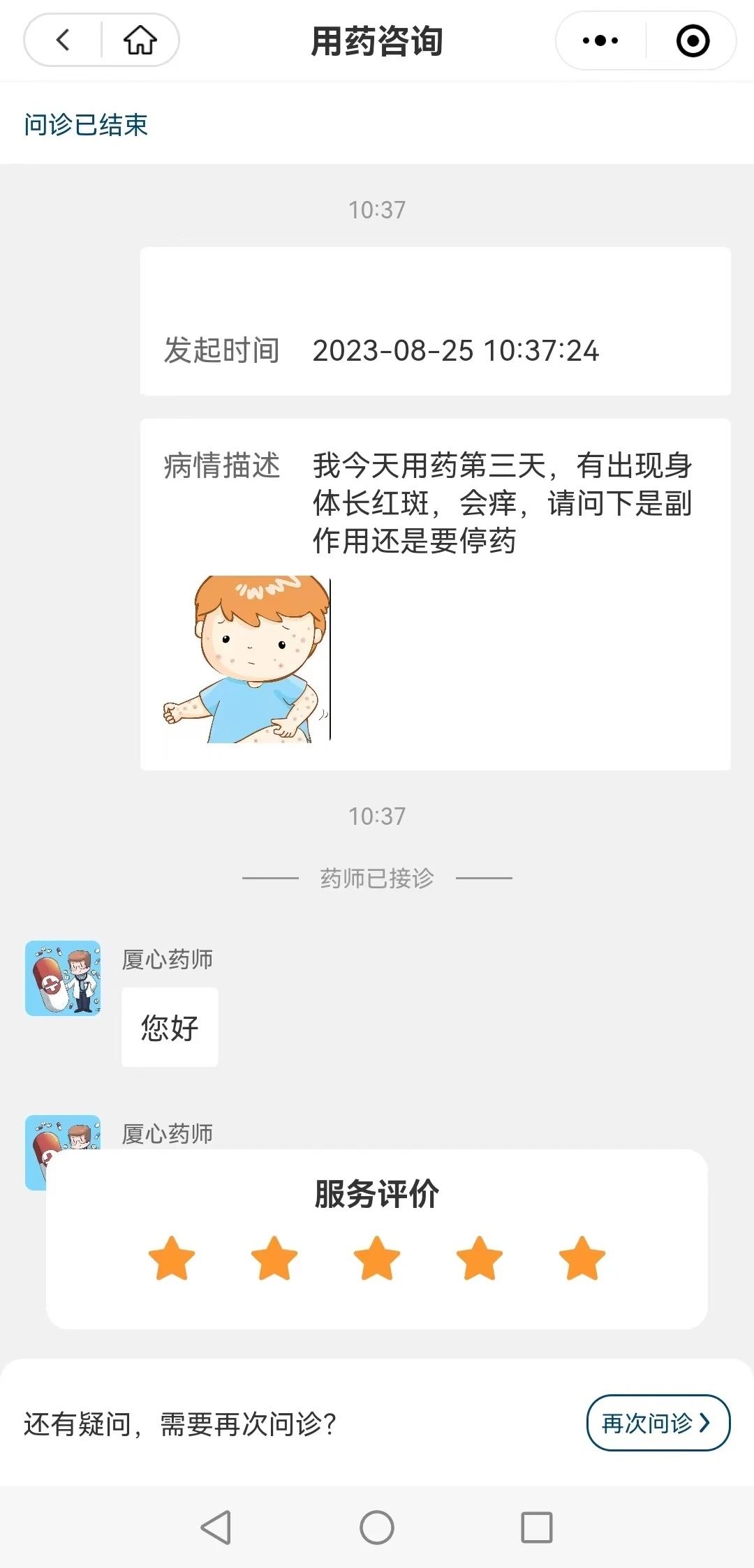The image size is (754, 1568).
Task: Open the three-dot more options menu
Action: pos(600,40)
